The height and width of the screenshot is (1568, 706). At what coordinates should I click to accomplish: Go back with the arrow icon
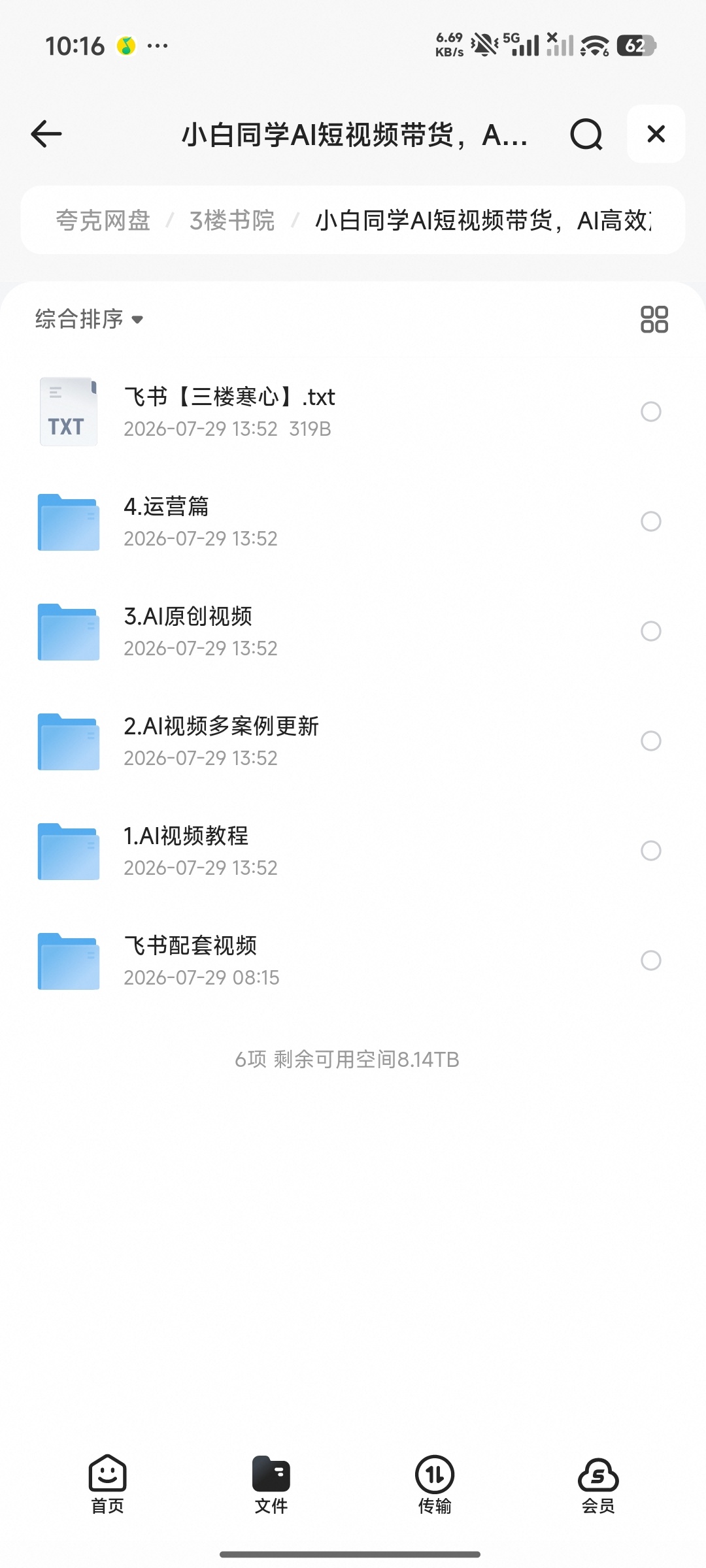tap(46, 134)
